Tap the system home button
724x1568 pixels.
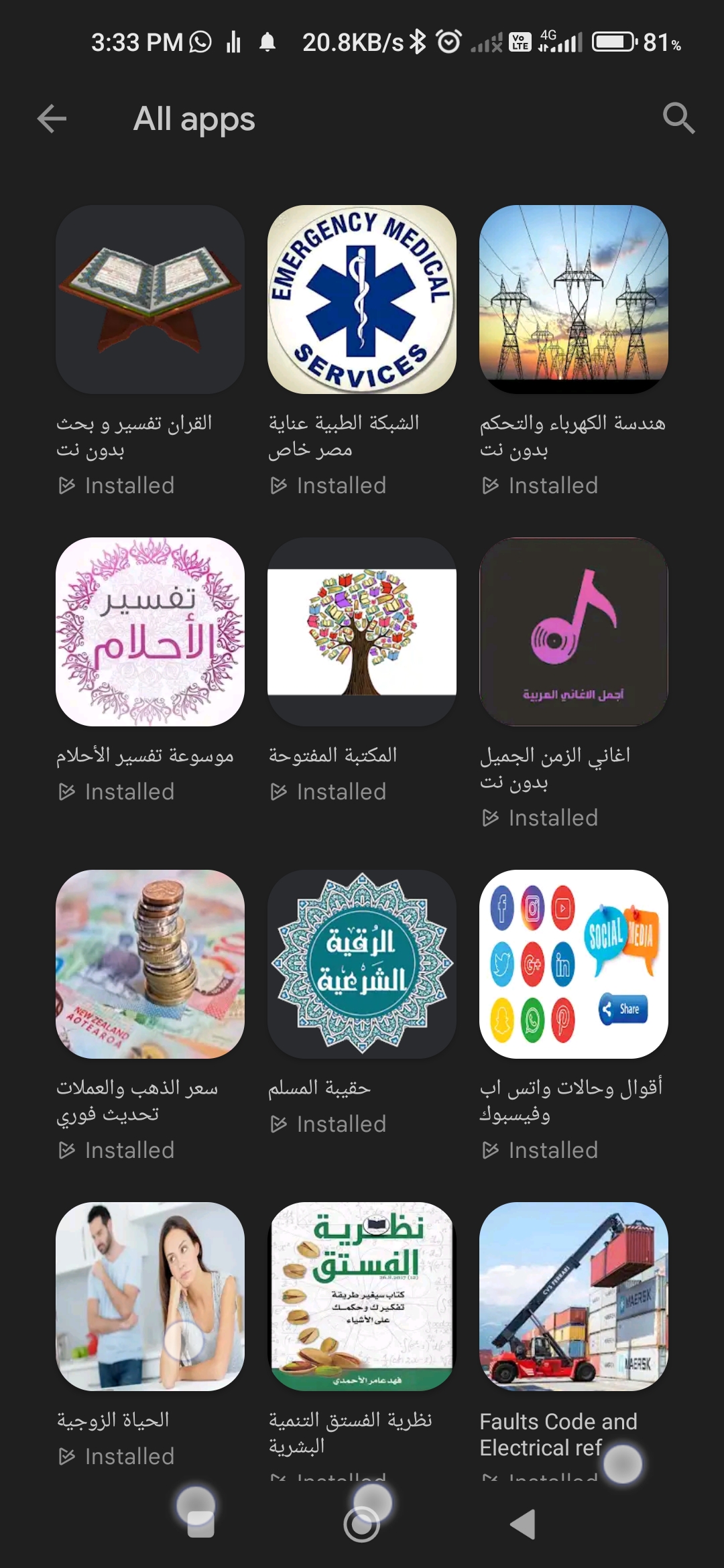point(362,1524)
